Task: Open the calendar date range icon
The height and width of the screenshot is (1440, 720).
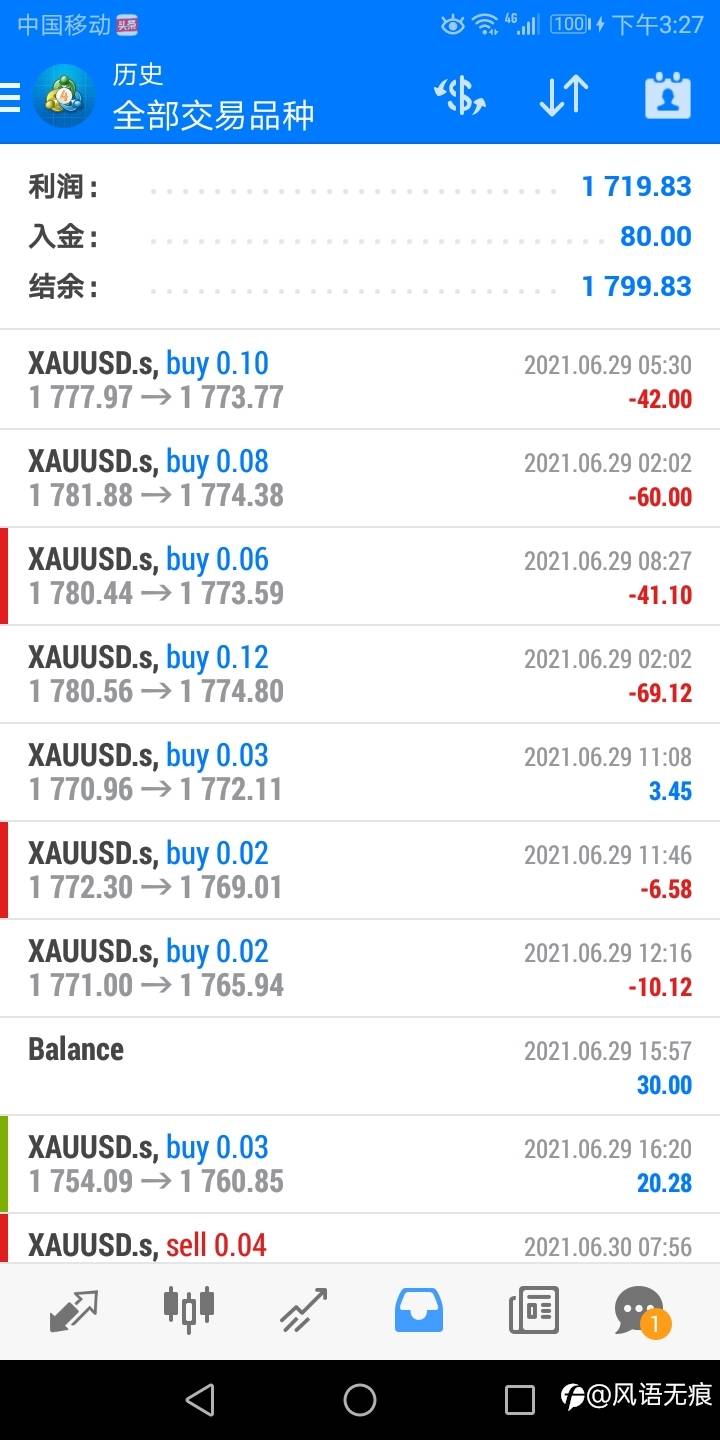Action: click(x=668, y=96)
